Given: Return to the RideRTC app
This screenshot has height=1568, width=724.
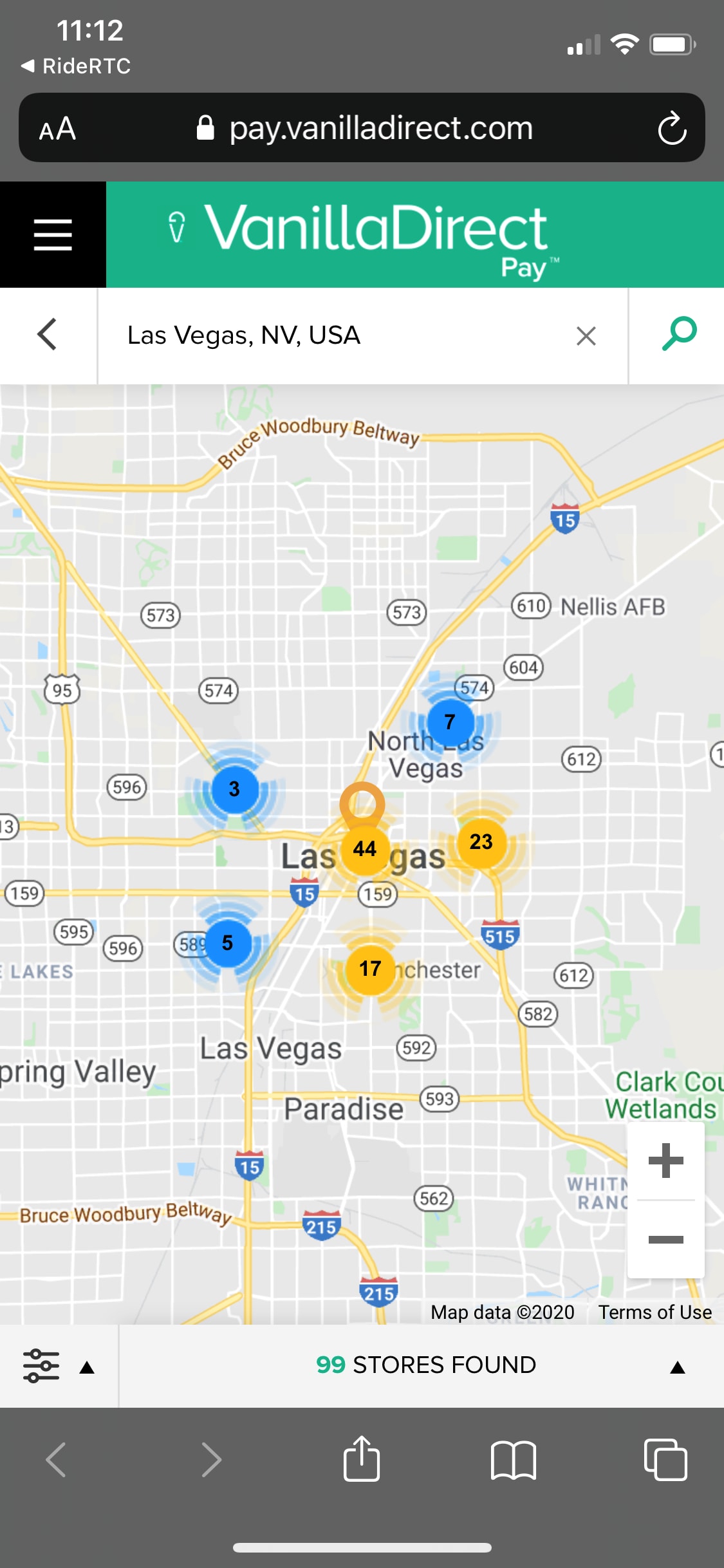Looking at the screenshot, I should tap(76, 66).
